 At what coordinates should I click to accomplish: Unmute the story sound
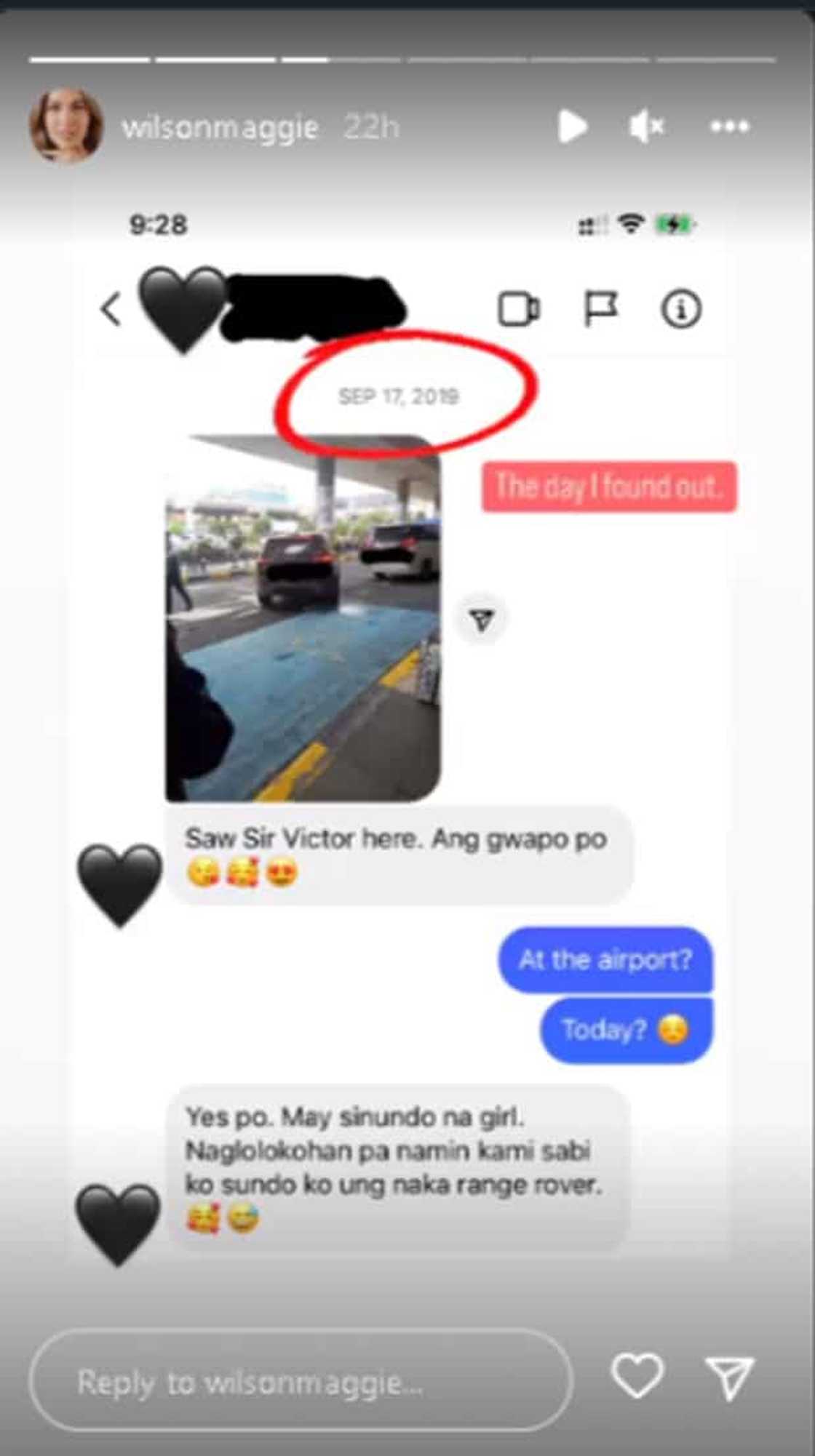[x=646, y=127]
